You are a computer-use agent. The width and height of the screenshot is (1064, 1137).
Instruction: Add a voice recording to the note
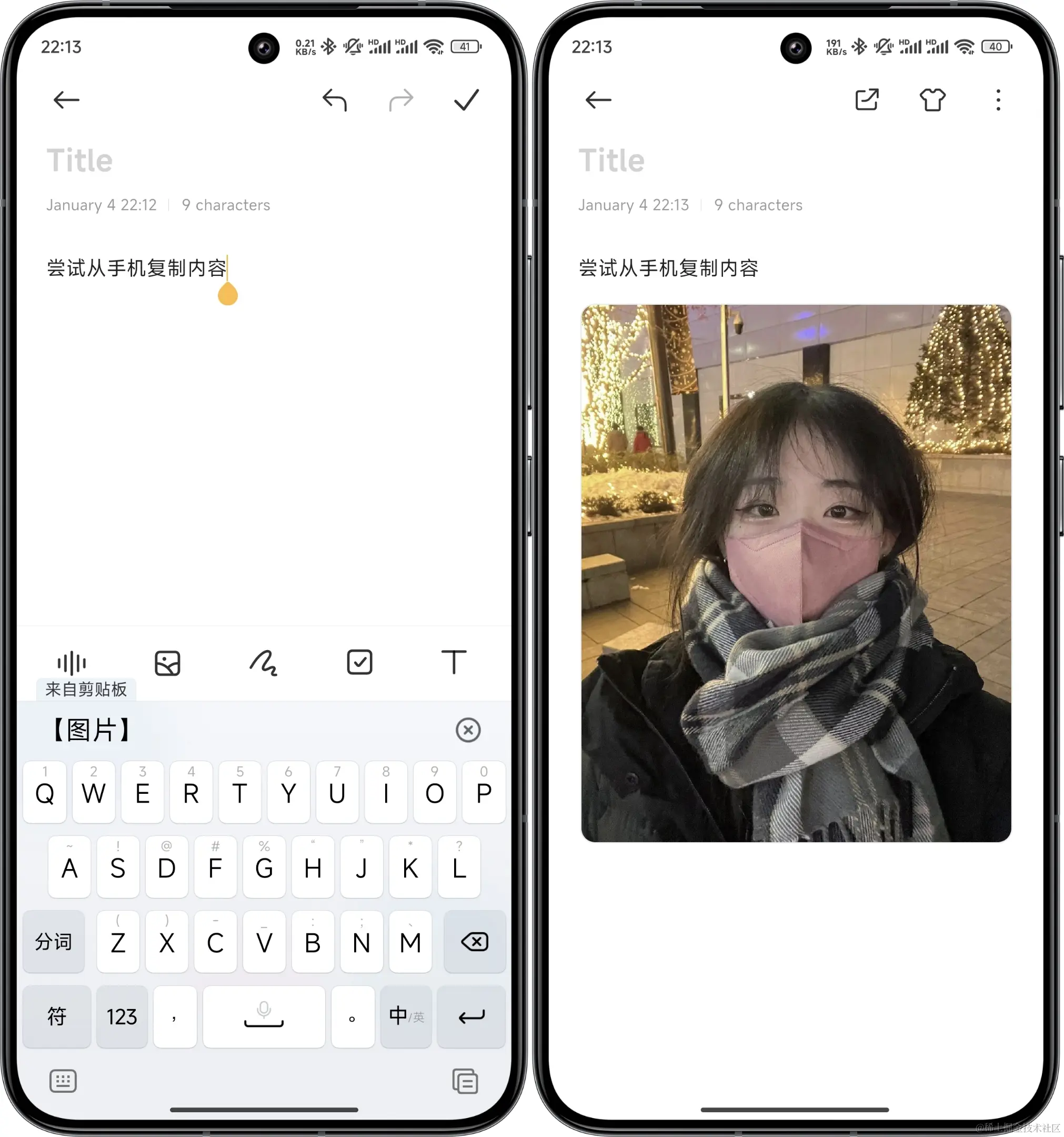click(72, 663)
